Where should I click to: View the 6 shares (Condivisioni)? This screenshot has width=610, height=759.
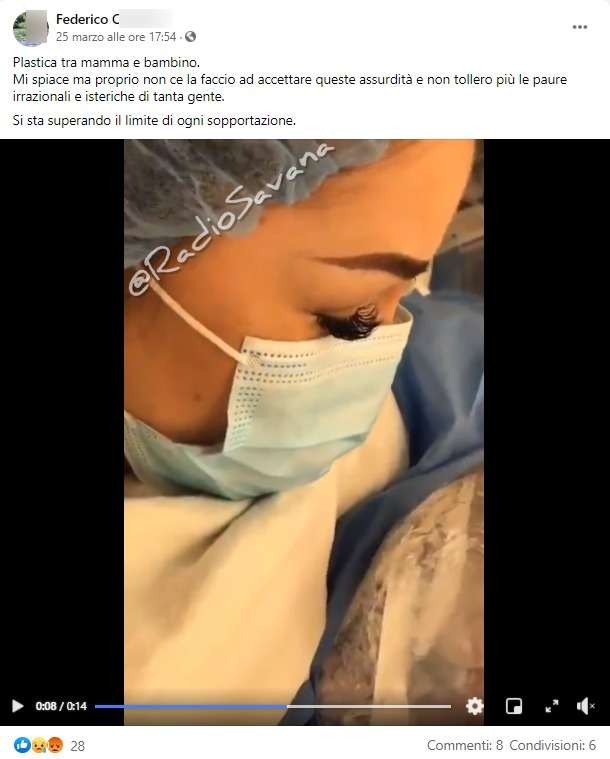(x=552, y=745)
